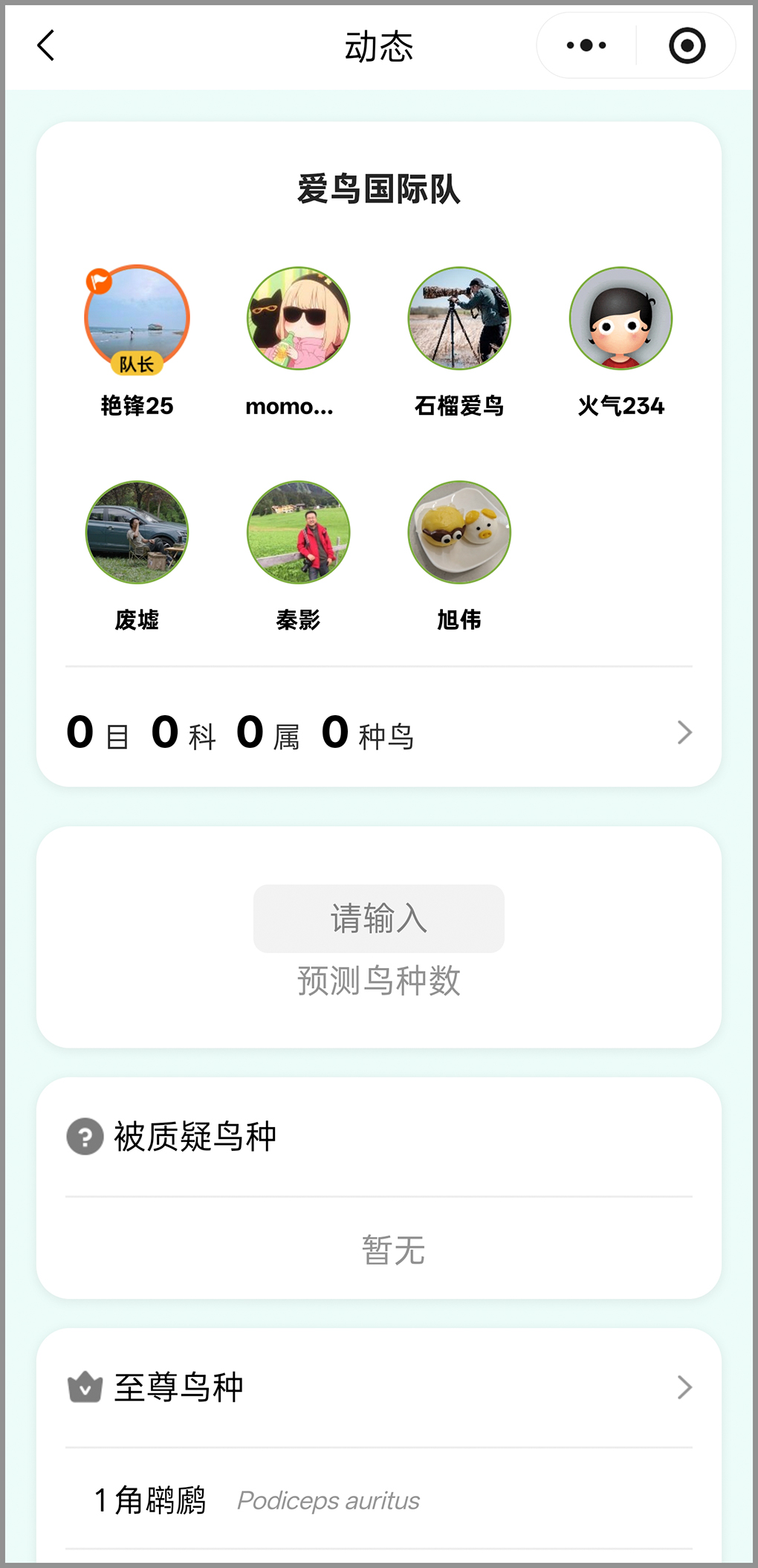Tap the 请输入 field for 预测鸟种数
Viewport: 758px width, 1568px height.
click(379, 918)
